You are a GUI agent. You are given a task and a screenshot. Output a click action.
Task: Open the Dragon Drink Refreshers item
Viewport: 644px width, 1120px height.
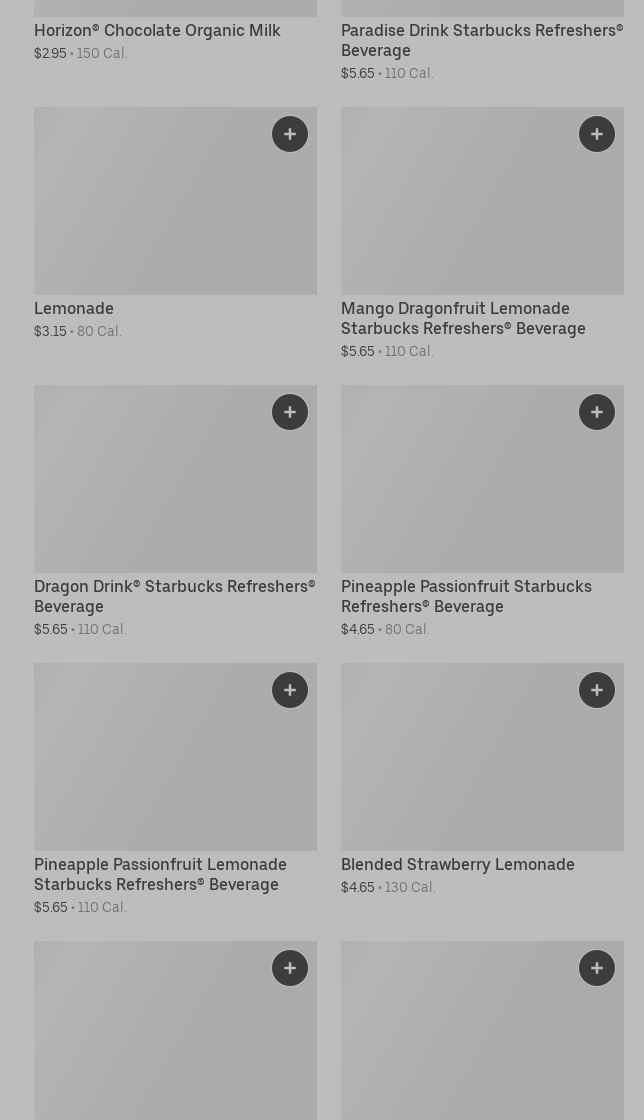[174, 596]
